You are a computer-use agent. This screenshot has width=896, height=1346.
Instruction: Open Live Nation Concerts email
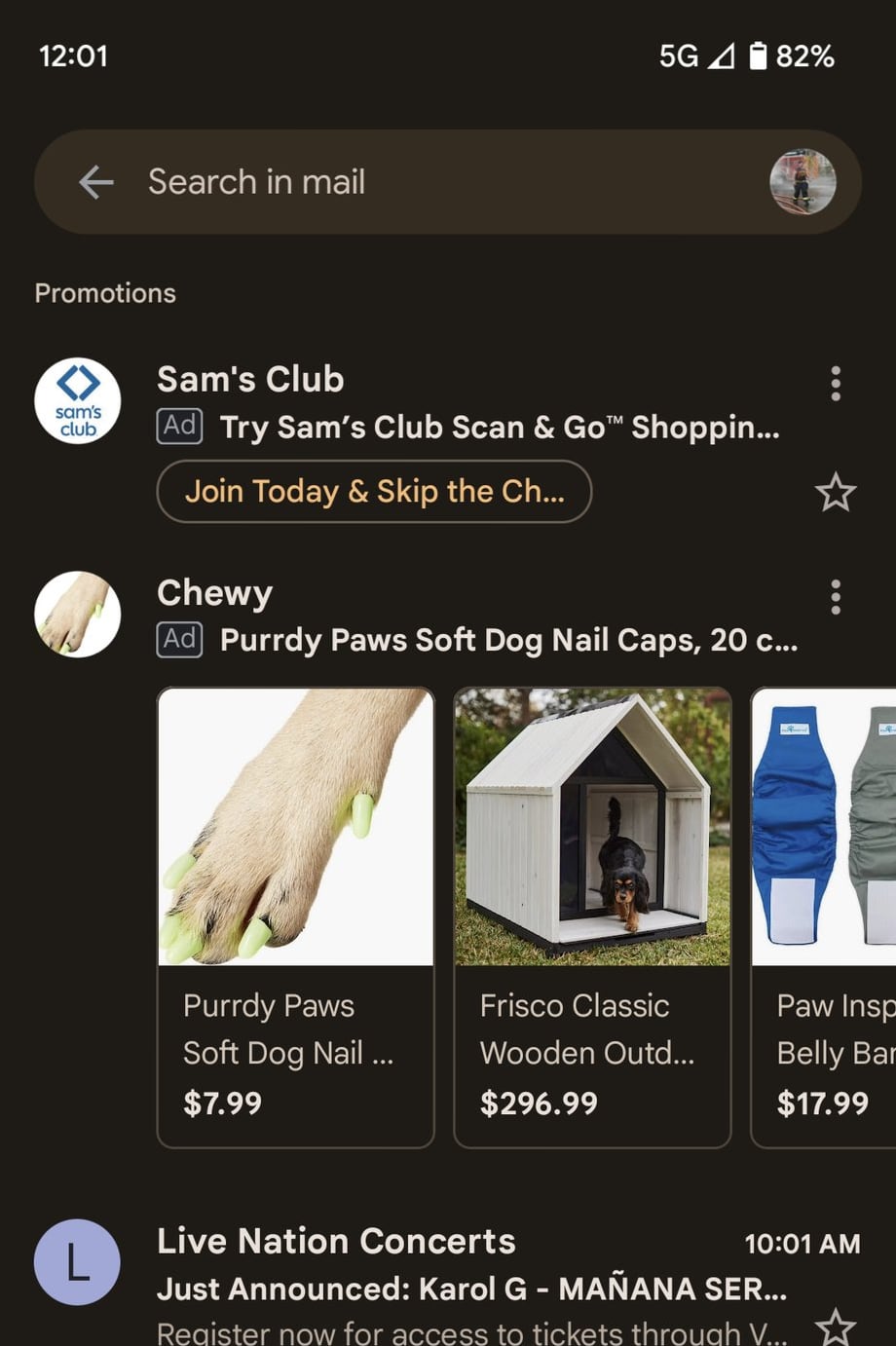pos(467,1276)
